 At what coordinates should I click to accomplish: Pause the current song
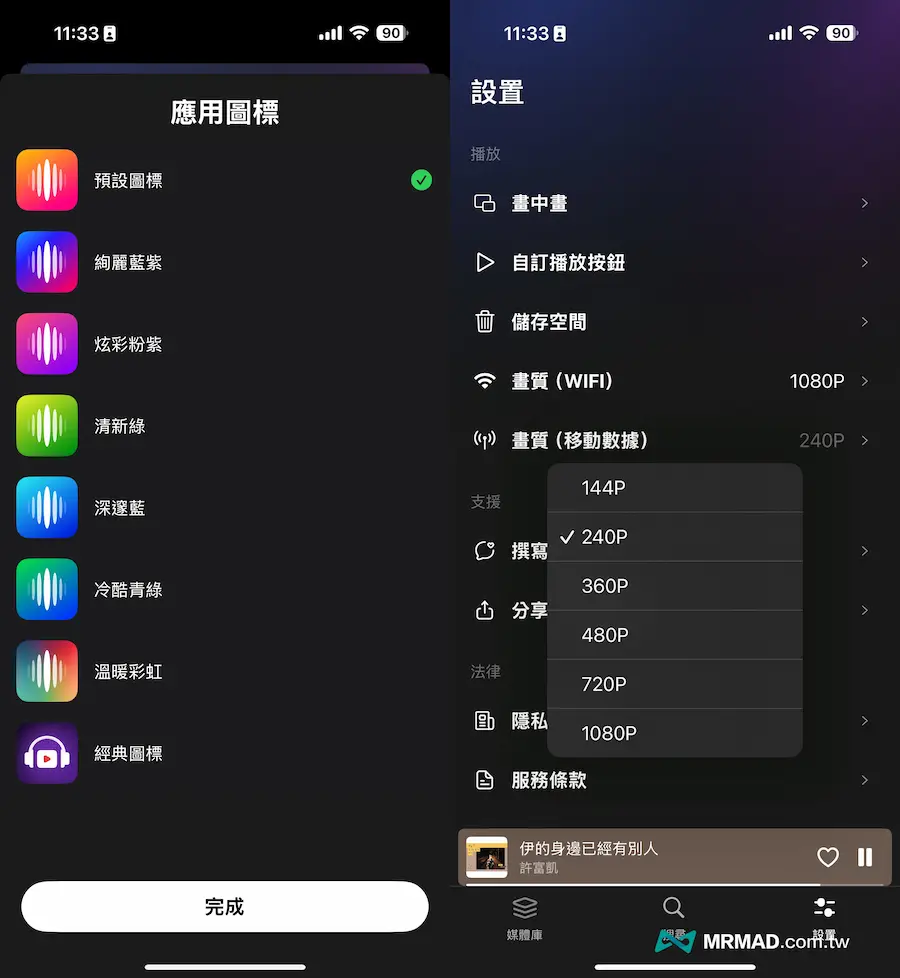[x=865, y=857]
